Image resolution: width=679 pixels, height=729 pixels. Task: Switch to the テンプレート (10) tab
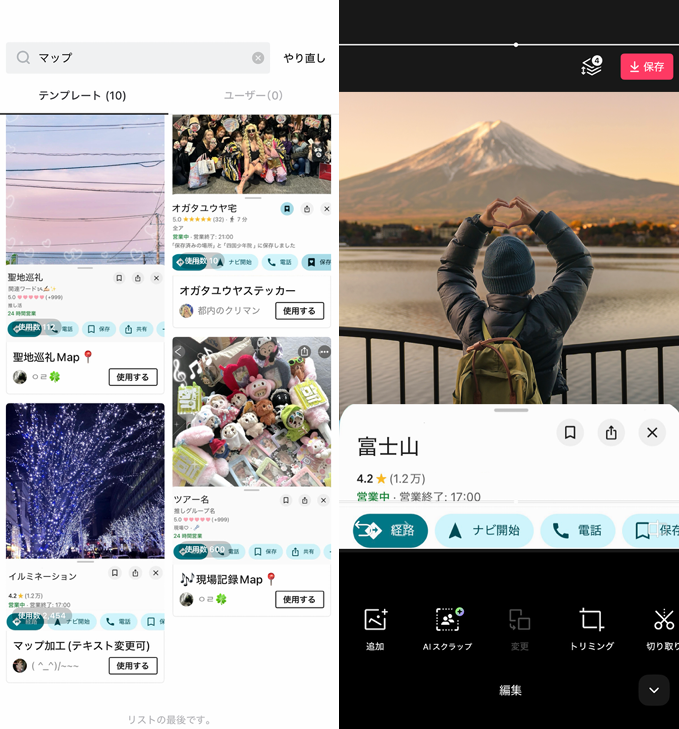click(x=83, y=96)
